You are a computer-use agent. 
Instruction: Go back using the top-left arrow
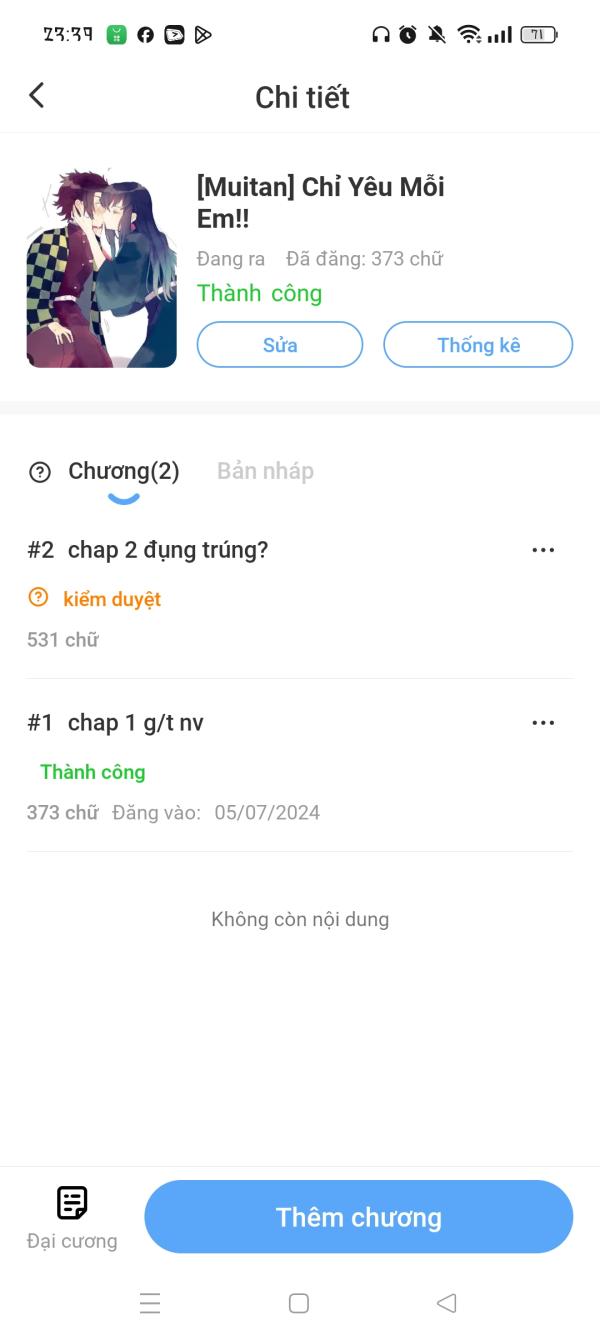(x=37, y=96)
